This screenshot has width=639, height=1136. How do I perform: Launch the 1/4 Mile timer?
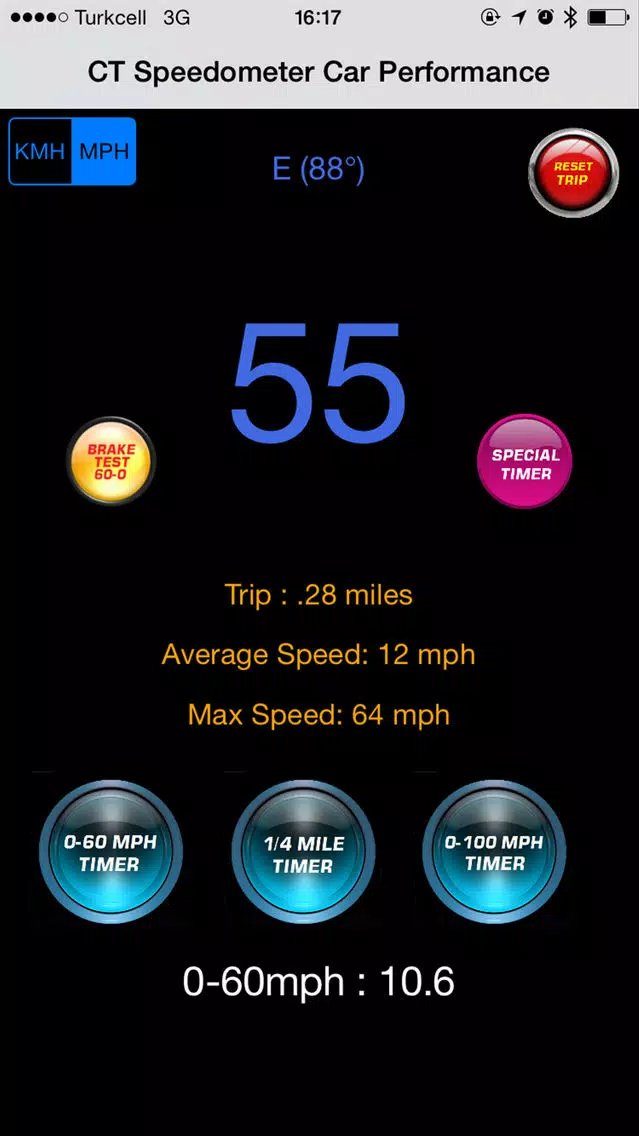(x=303, y=851)
